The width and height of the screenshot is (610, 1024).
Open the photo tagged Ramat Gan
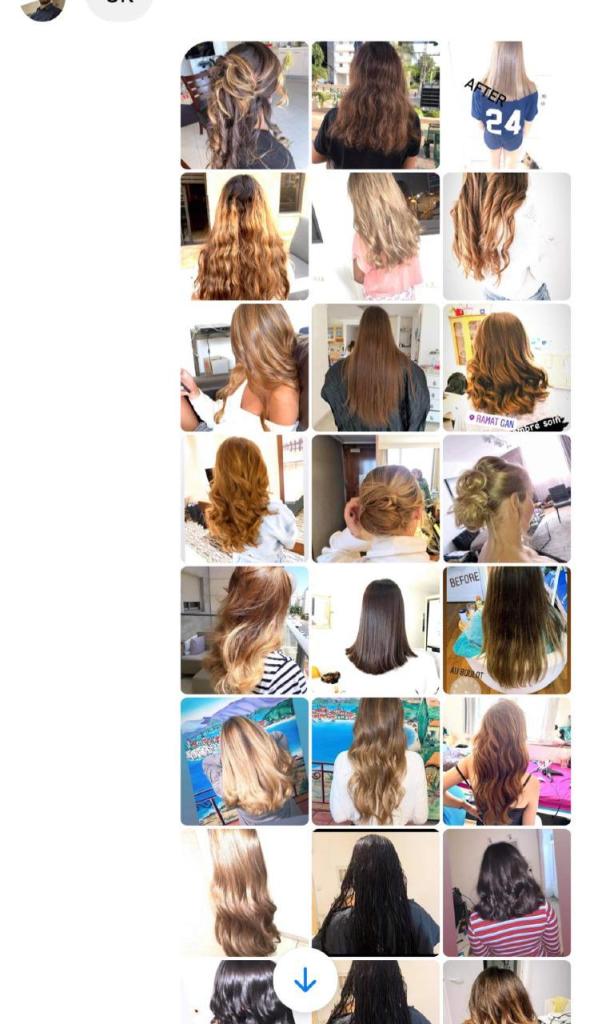click(x=507, y=368)
